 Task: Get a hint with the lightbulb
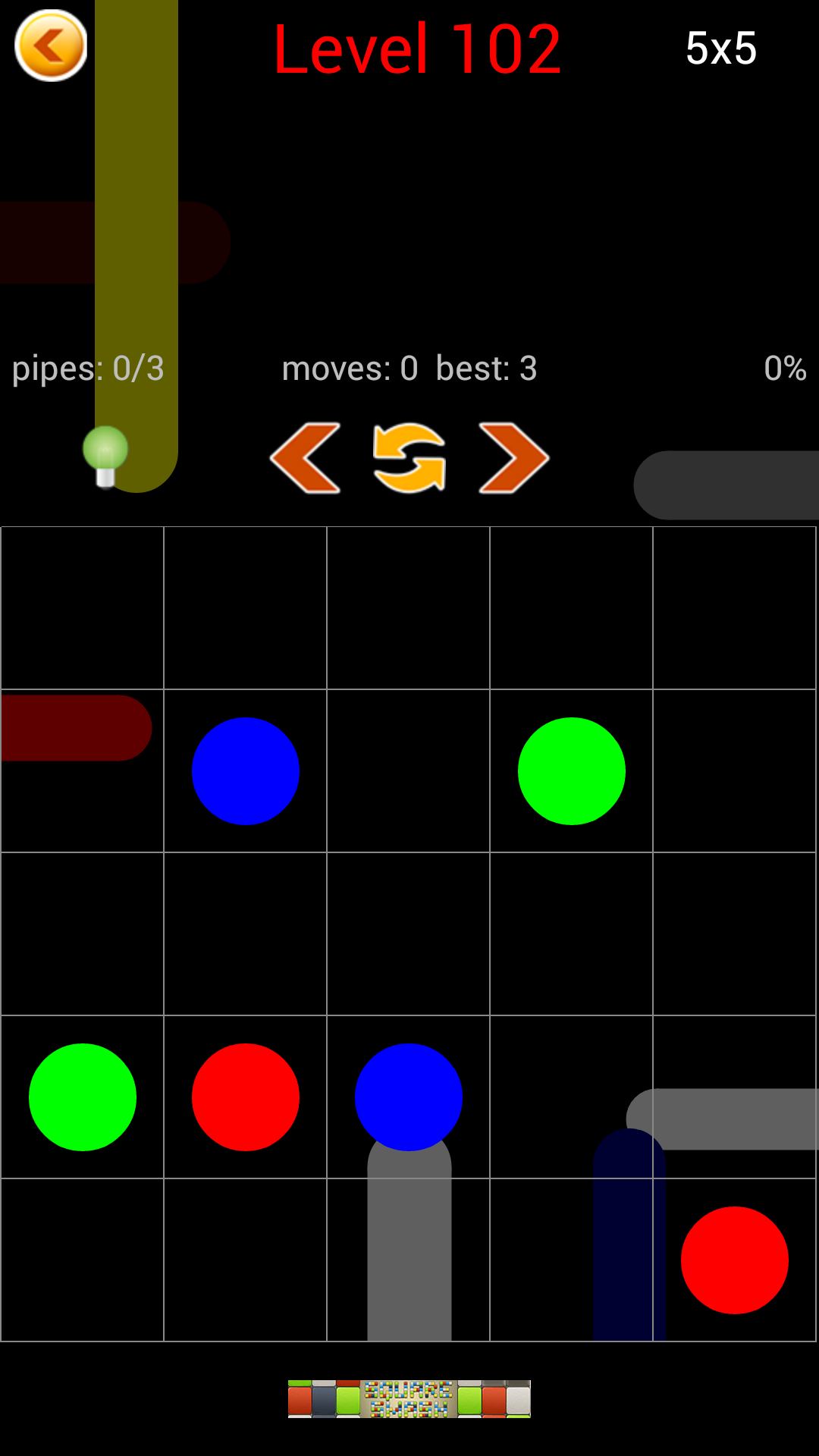(x=105, y=455)
